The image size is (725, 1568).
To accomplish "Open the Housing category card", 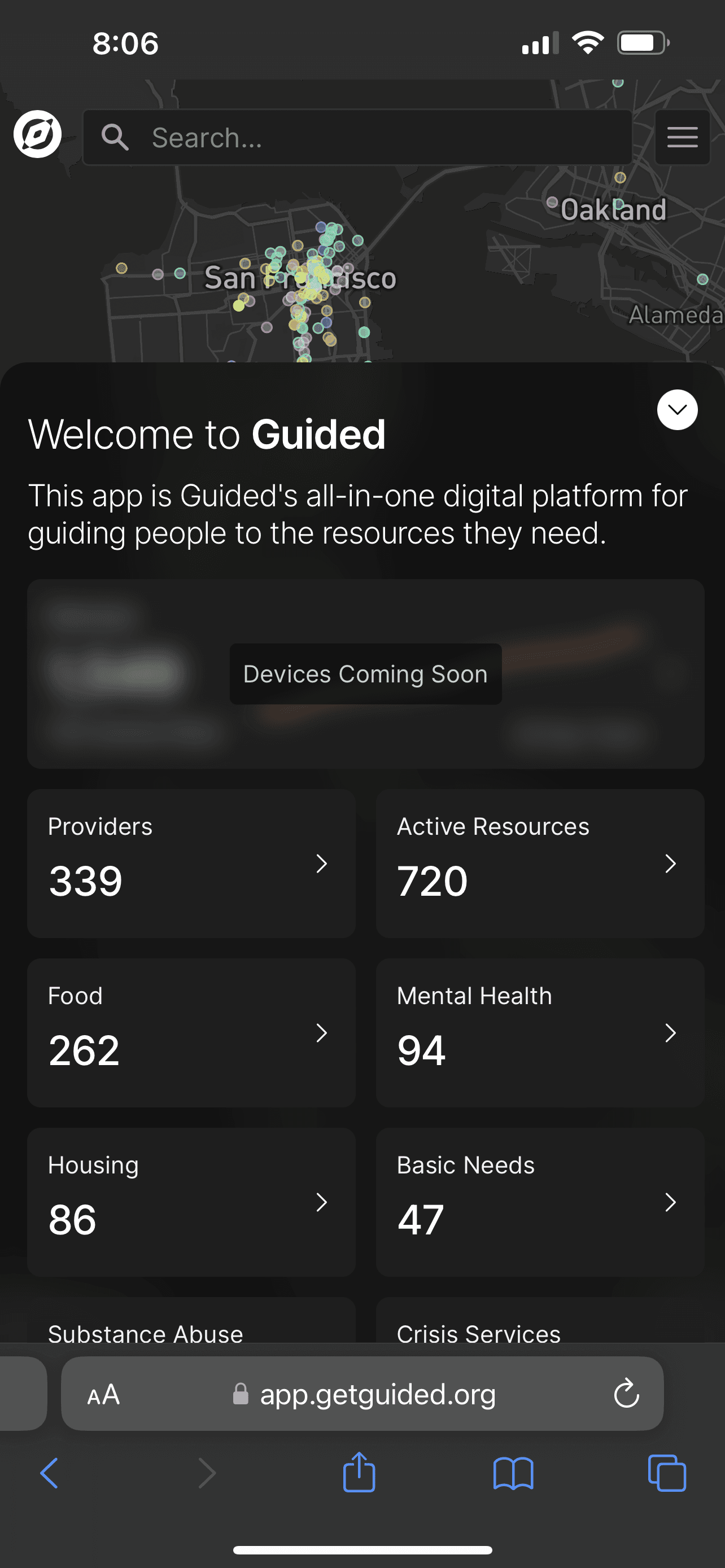I will point(191,1202).
